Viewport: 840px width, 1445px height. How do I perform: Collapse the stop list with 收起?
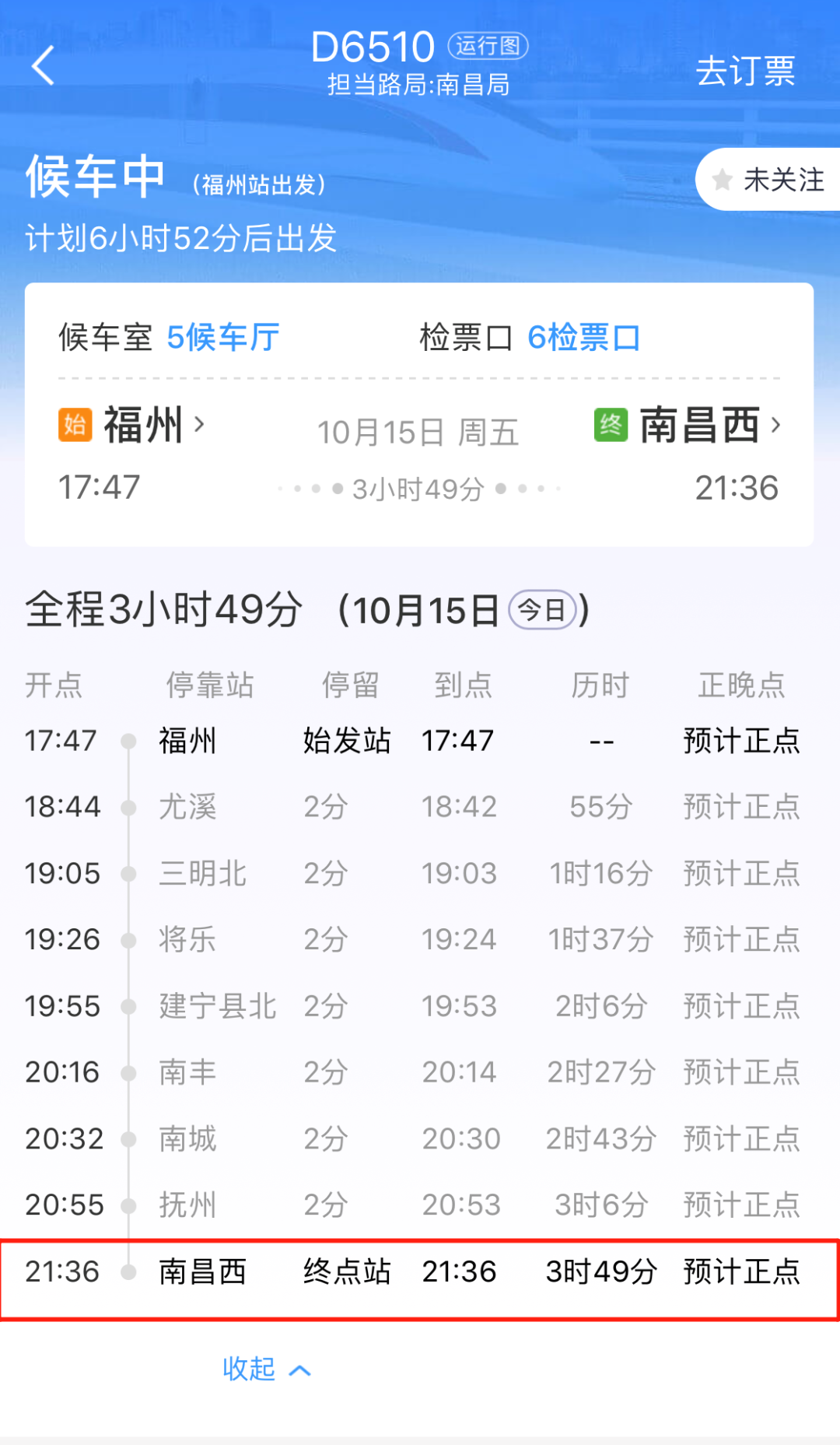click(266, 1369)
